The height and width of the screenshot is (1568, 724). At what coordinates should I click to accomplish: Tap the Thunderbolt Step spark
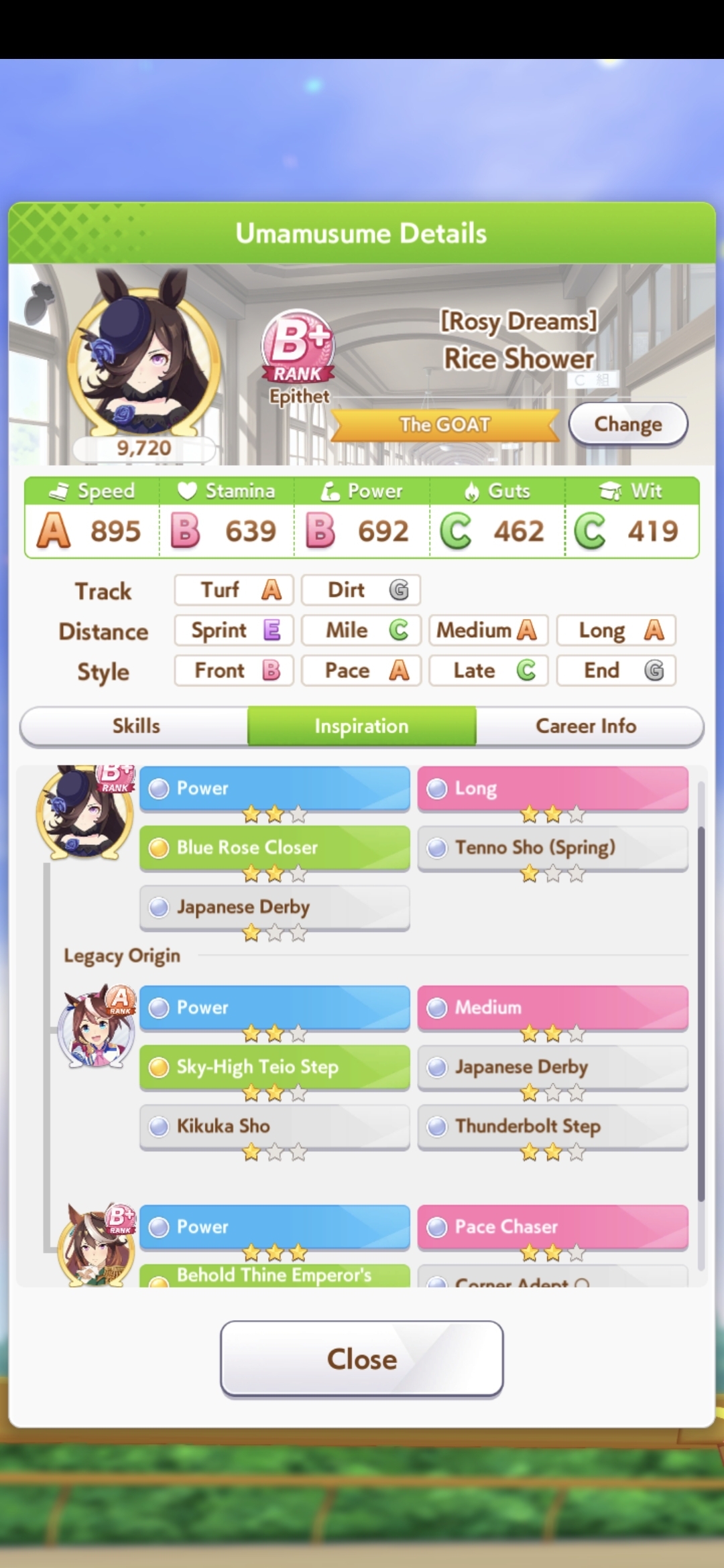552,1126
